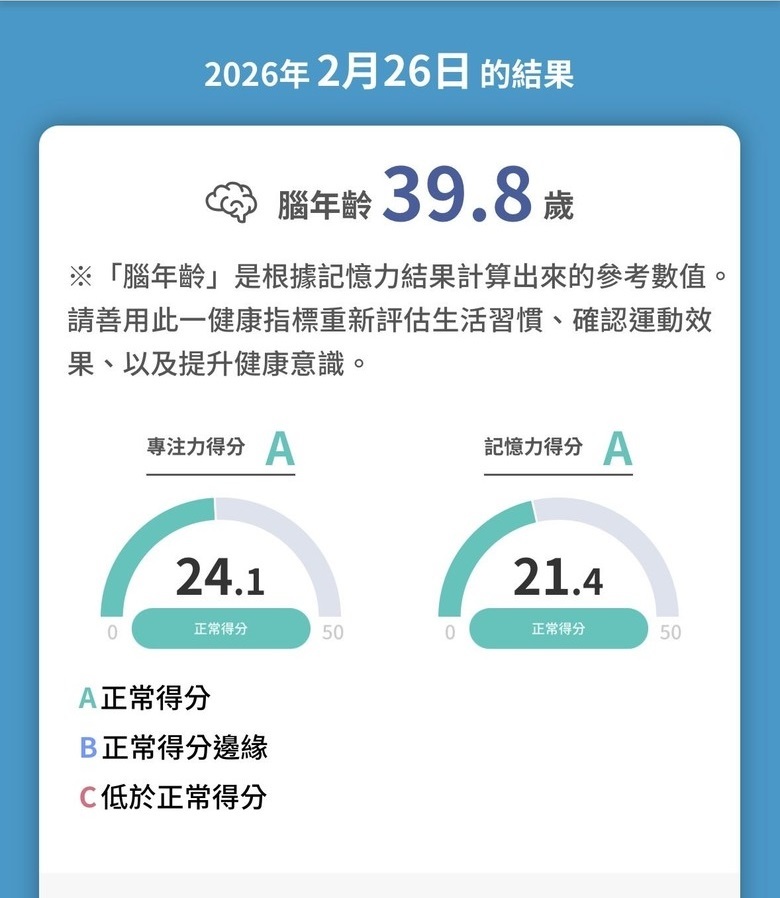
Task: Click the 24.1 concentration score
Action: [220, 578]
